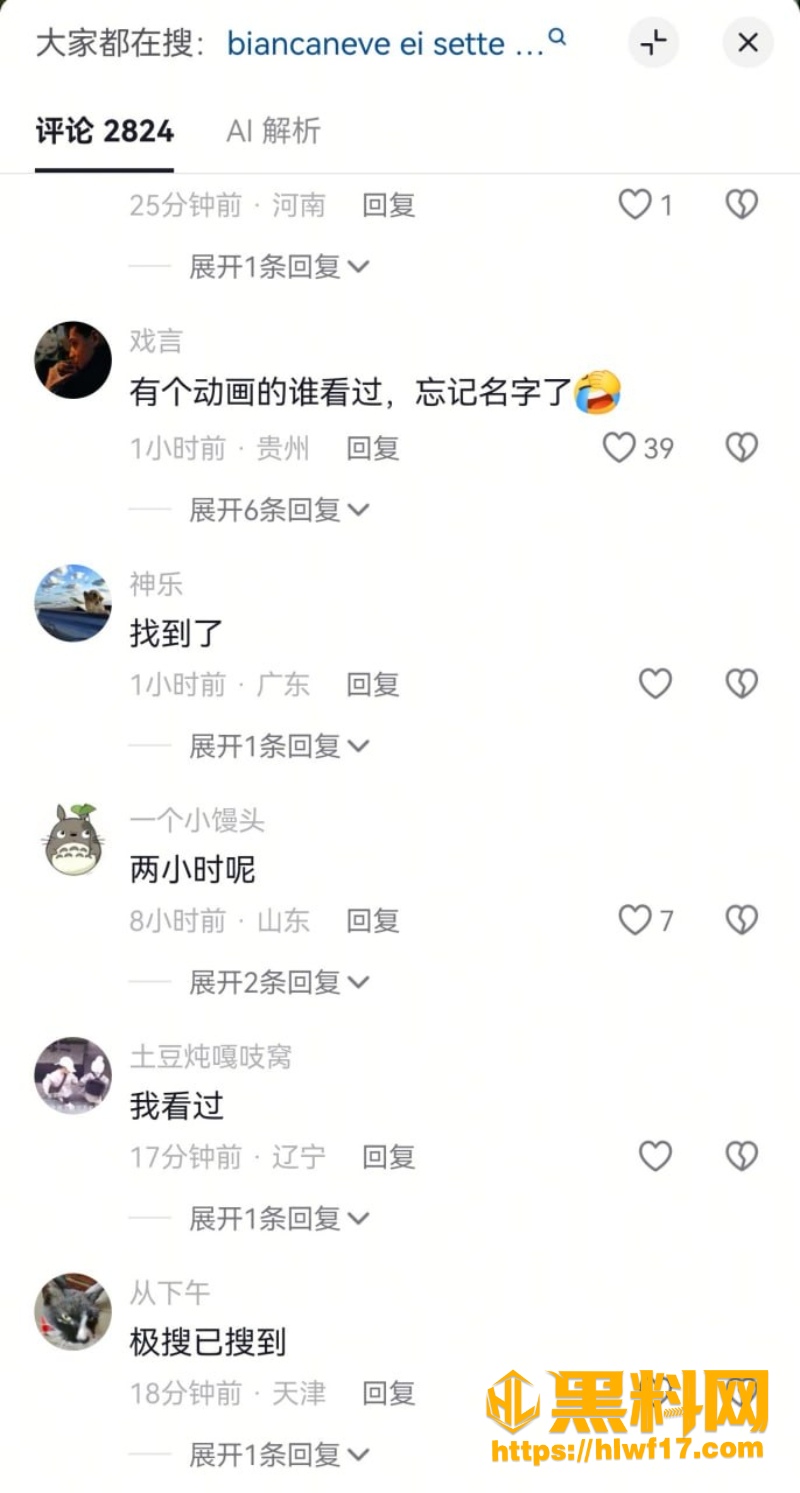Dislike 戏言's comment
Screen dimensions: 800x1493
click(x=741, y=447)
